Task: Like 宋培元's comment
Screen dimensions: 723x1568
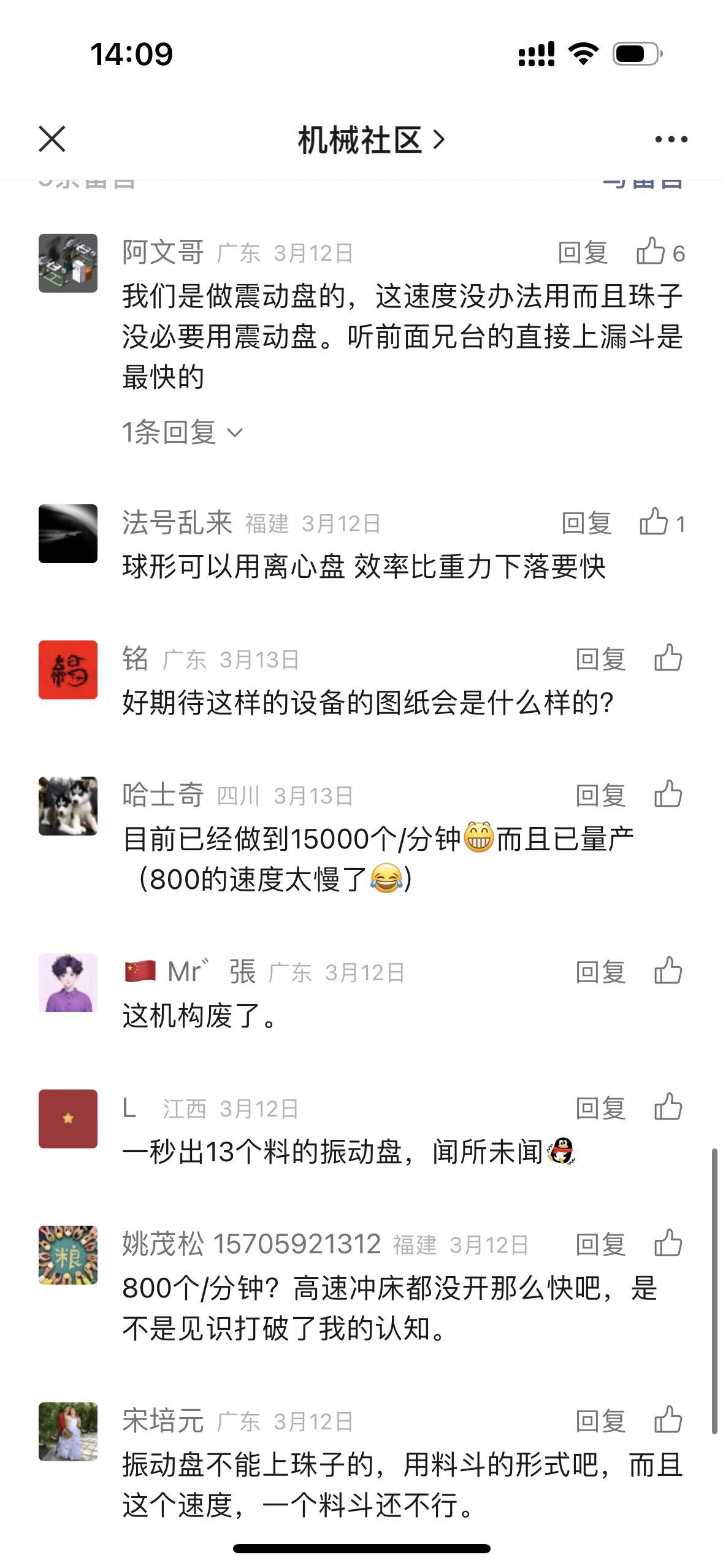Action: tap(668, 1420)
